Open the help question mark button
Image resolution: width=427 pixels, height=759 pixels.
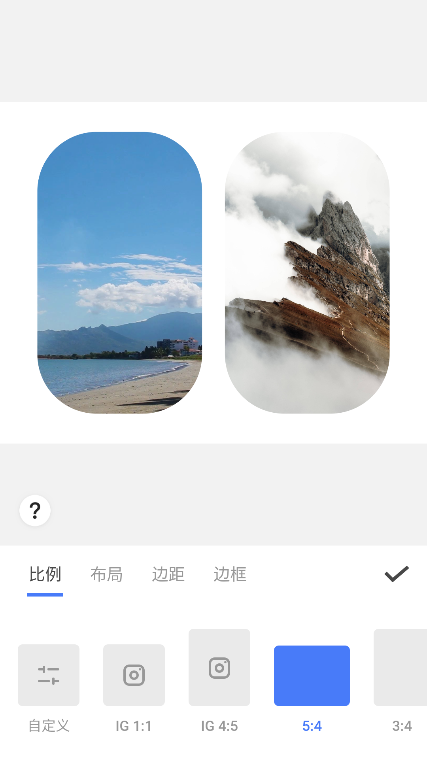(x=35, y=510)
